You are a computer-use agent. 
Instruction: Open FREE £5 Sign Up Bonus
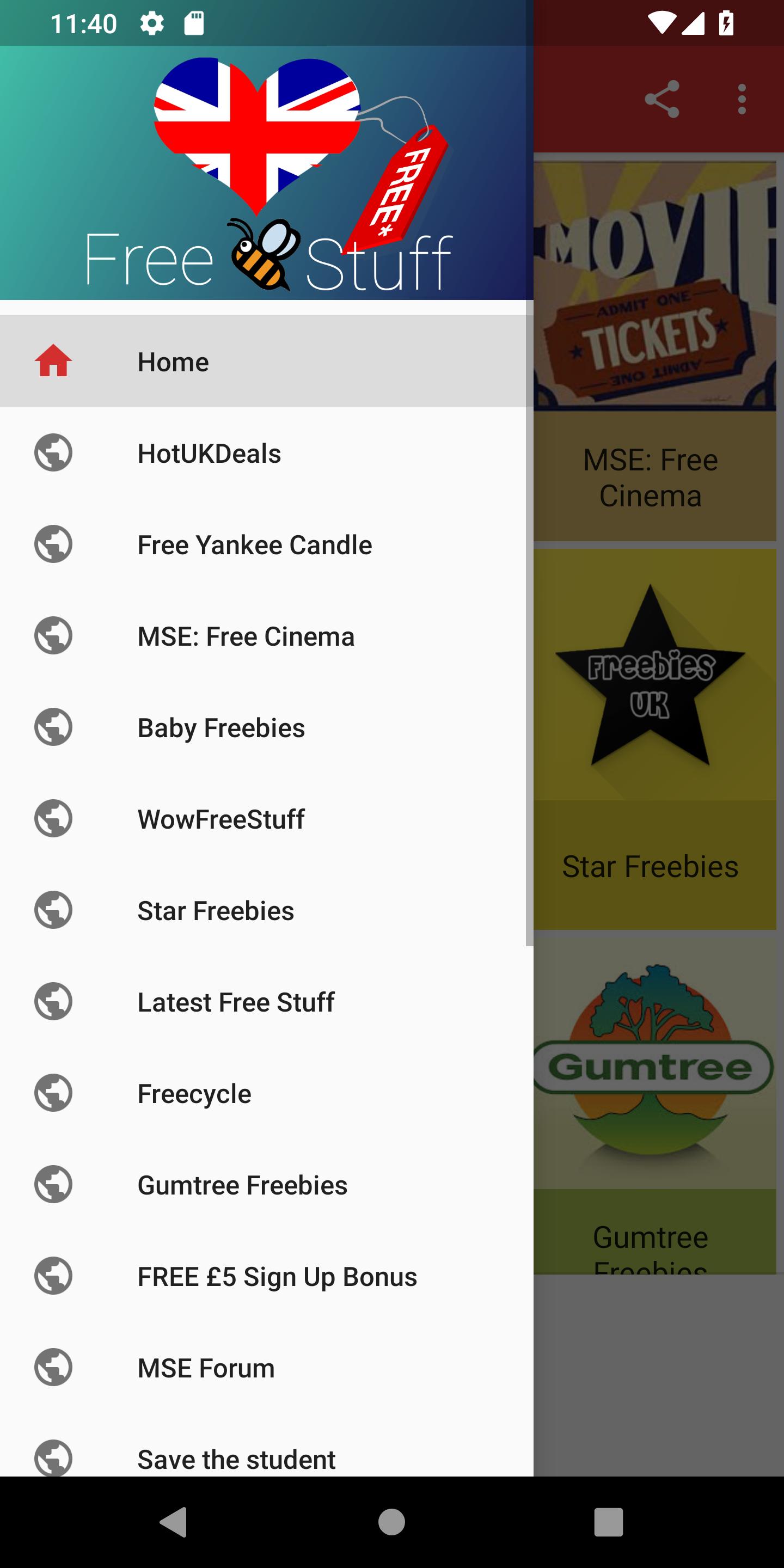pos(277,1276)
